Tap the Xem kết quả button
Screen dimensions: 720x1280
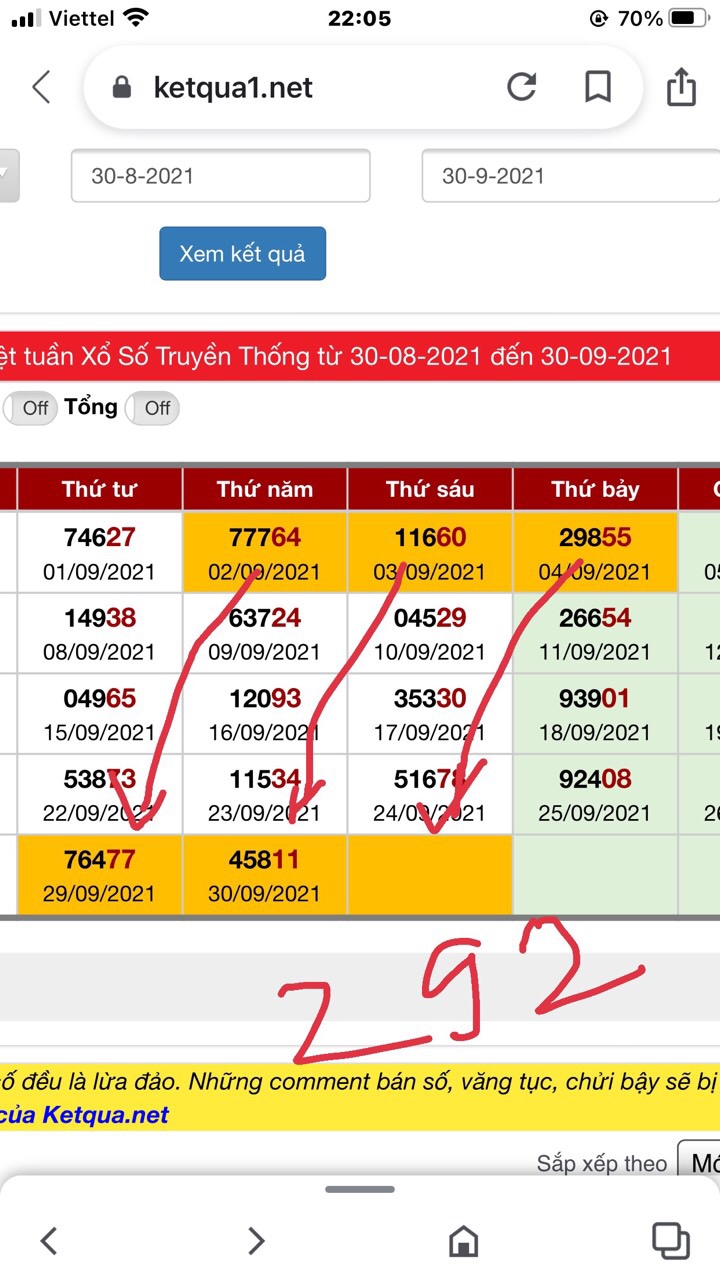tap(242, 254)
